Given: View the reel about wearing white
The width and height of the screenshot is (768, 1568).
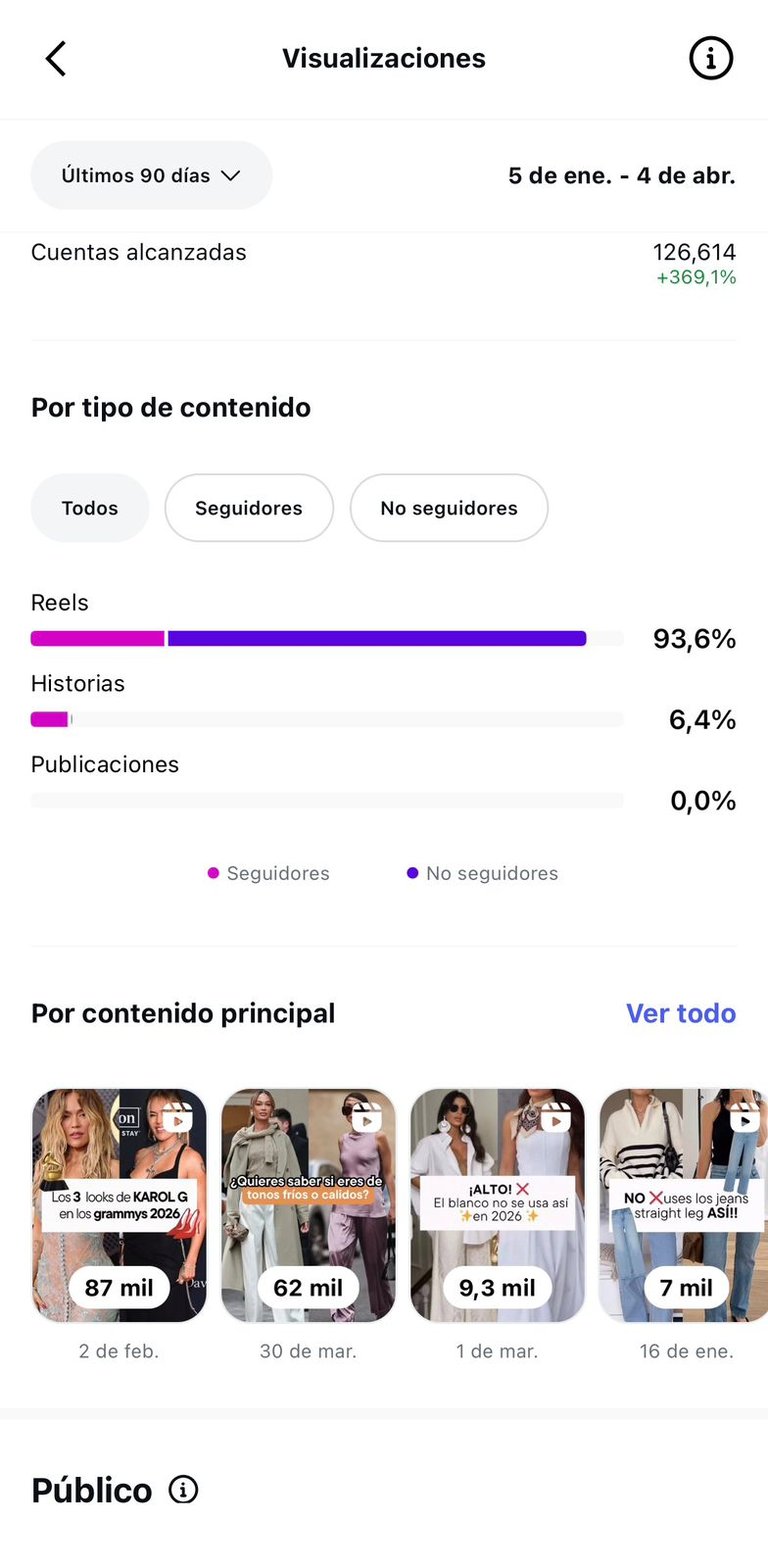Looking at the screenshot, I should (497, 1205).
